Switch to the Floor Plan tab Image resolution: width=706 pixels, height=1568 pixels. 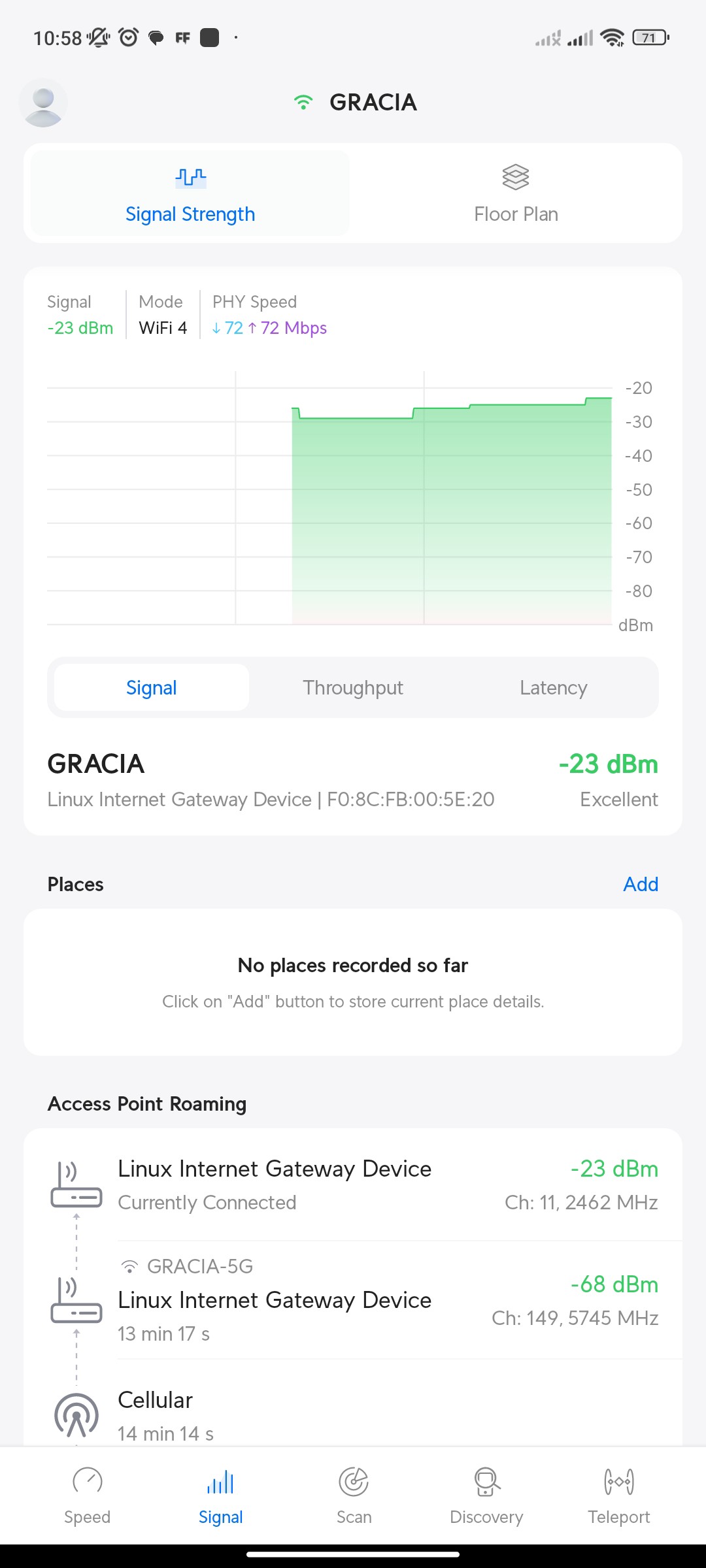516,194
